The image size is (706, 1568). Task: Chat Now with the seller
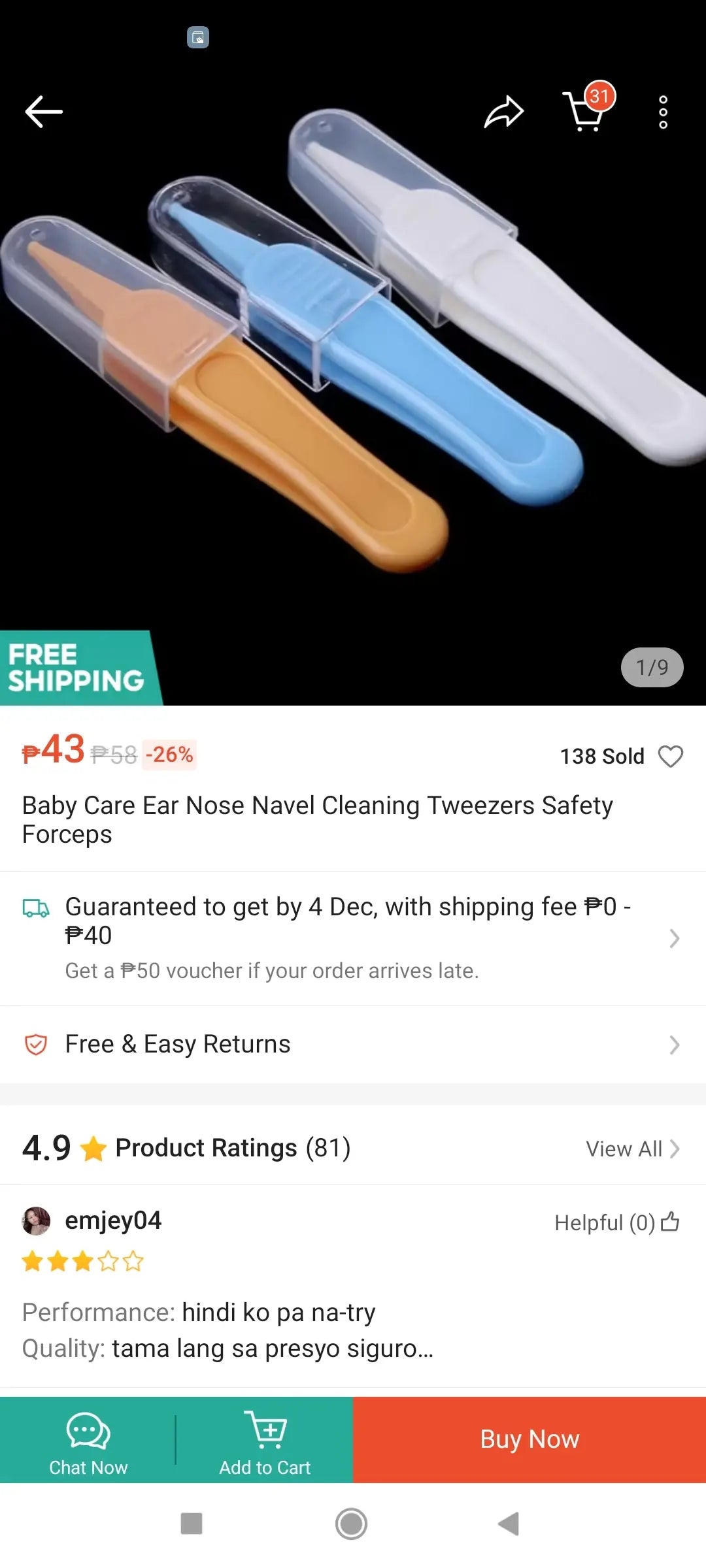pyautogui.click(x=88, y=1441)
